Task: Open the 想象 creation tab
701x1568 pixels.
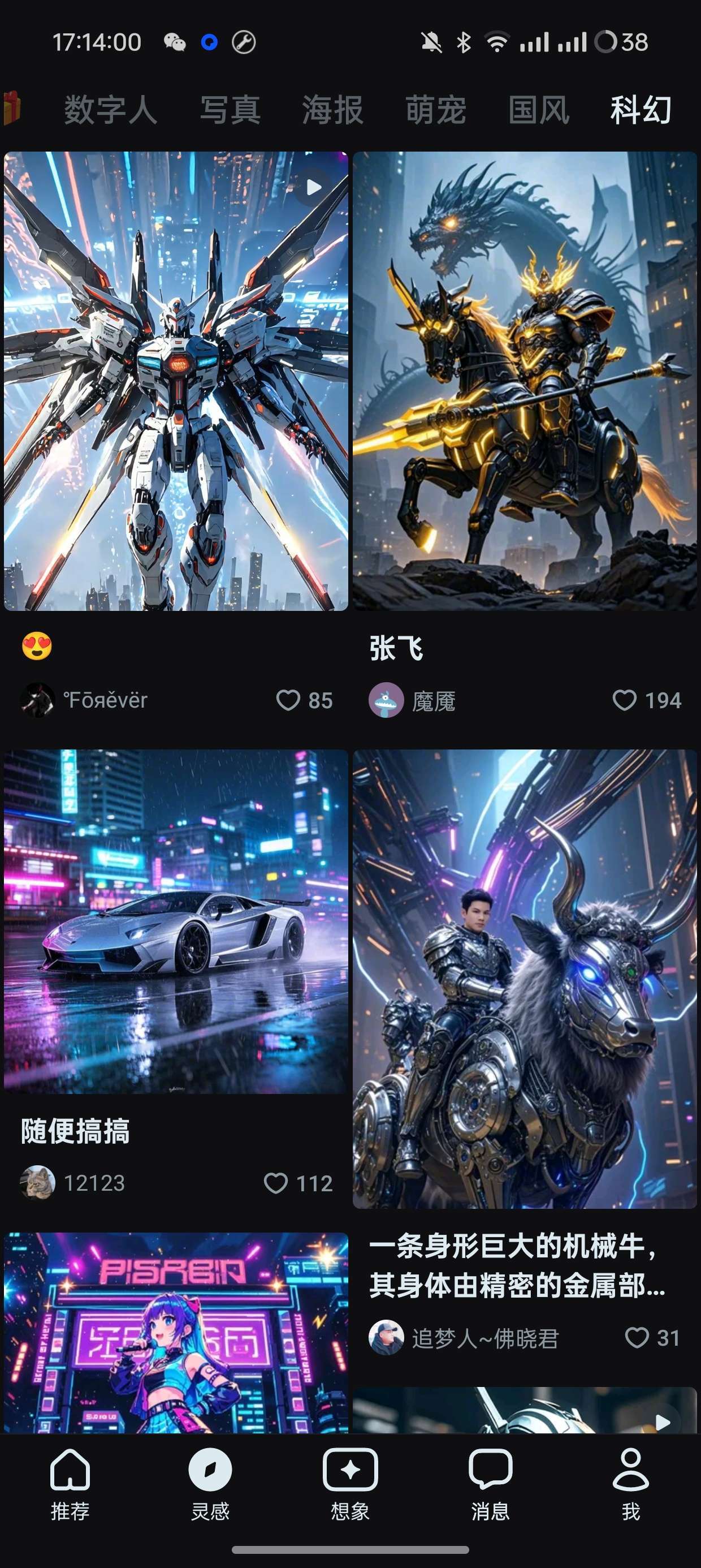Action: [x=350, y=1484]
